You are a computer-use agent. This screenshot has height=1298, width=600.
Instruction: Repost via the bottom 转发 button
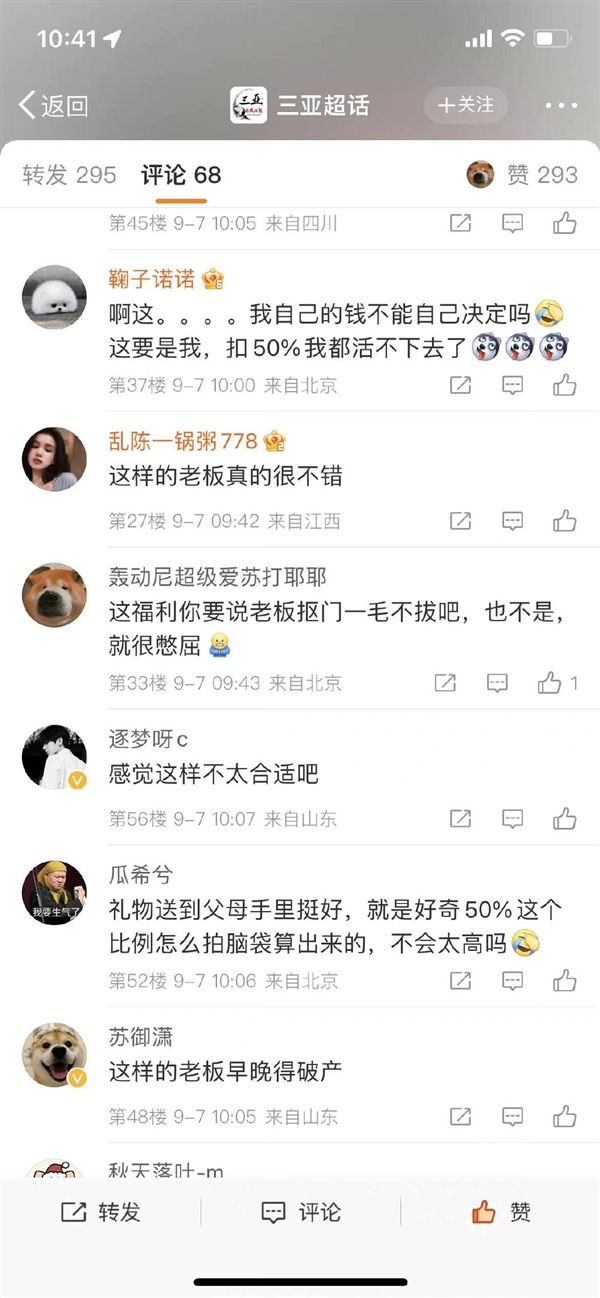[x=100, y=1213]
